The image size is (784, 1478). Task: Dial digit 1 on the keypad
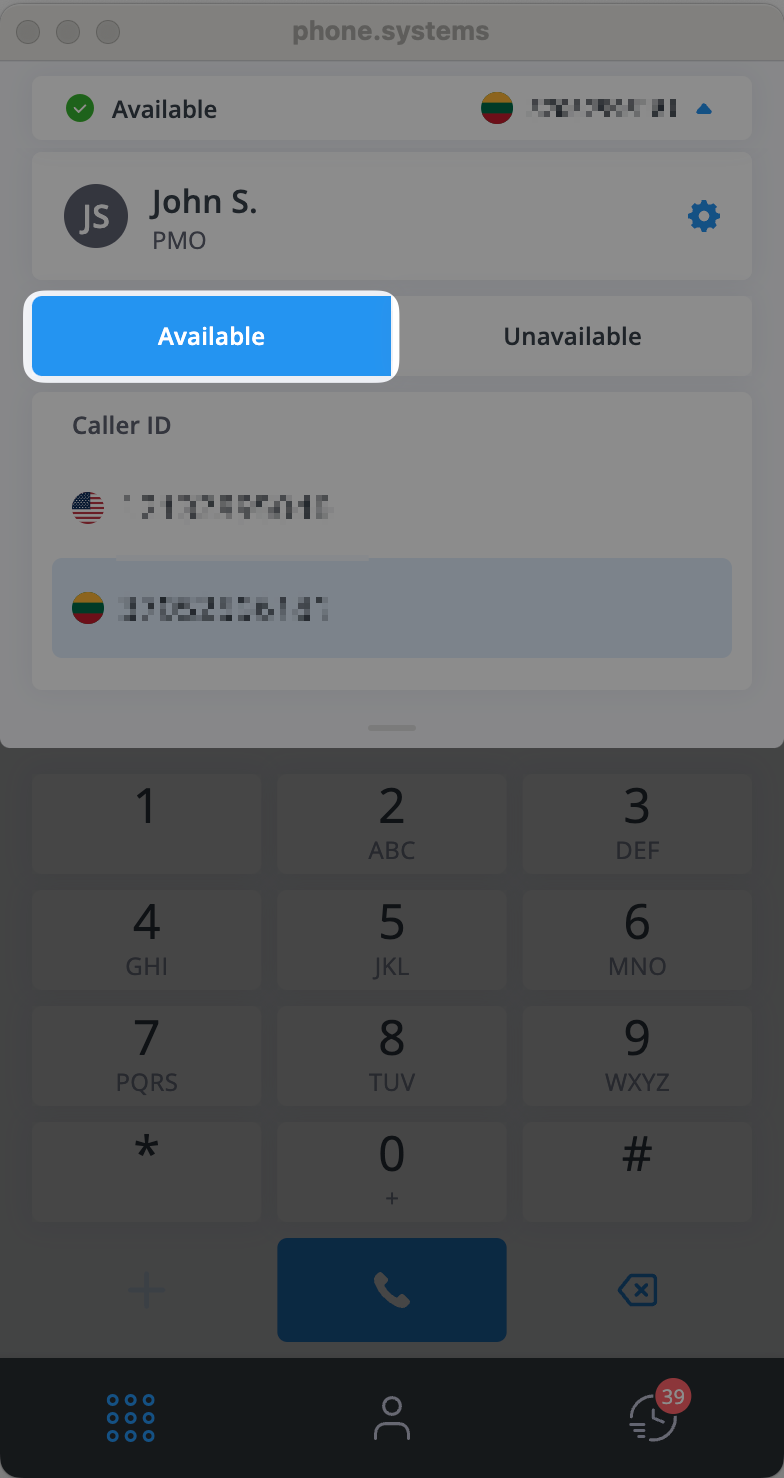point(147,824)
